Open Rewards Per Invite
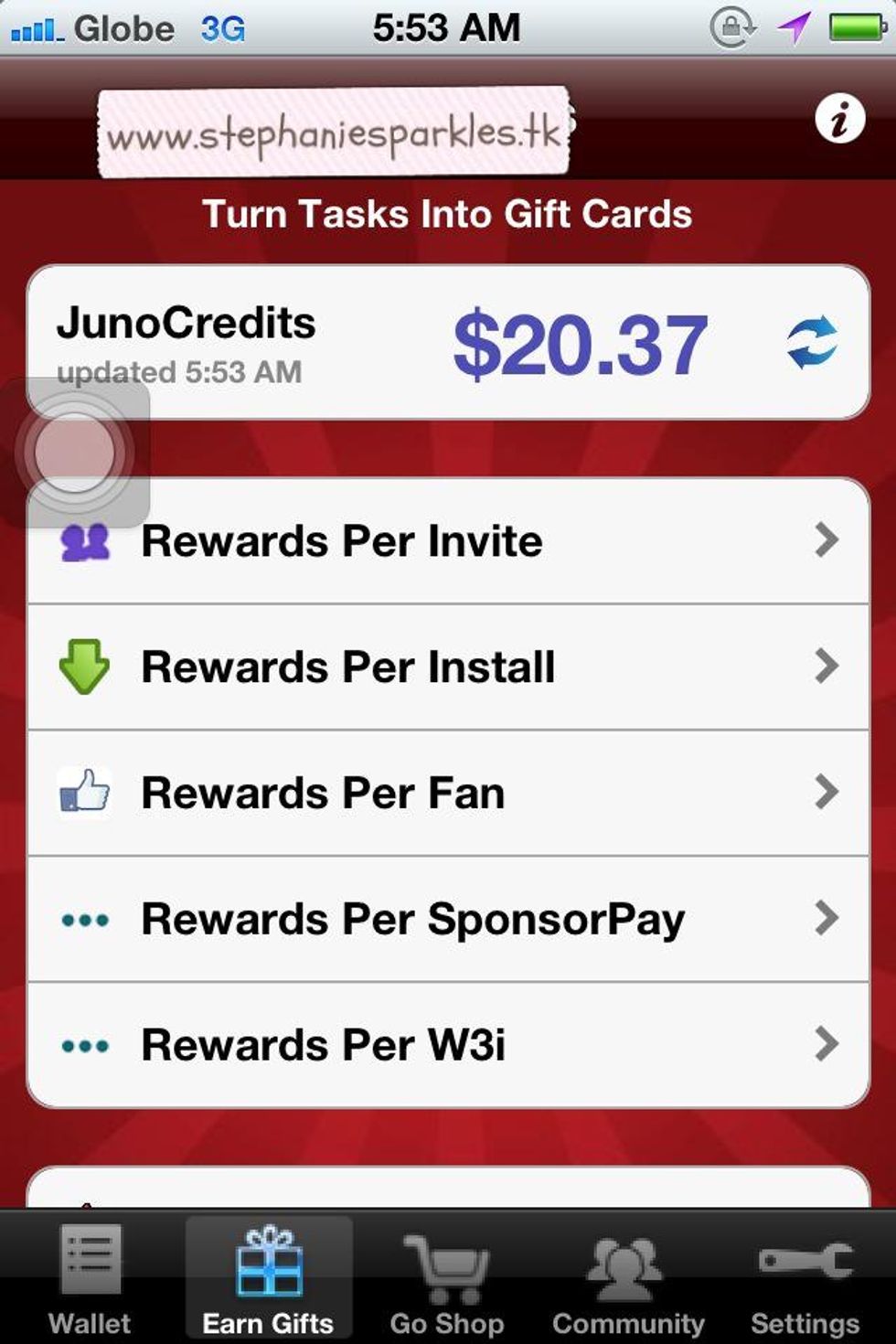896x1344 pixels. tap(448, 541)
